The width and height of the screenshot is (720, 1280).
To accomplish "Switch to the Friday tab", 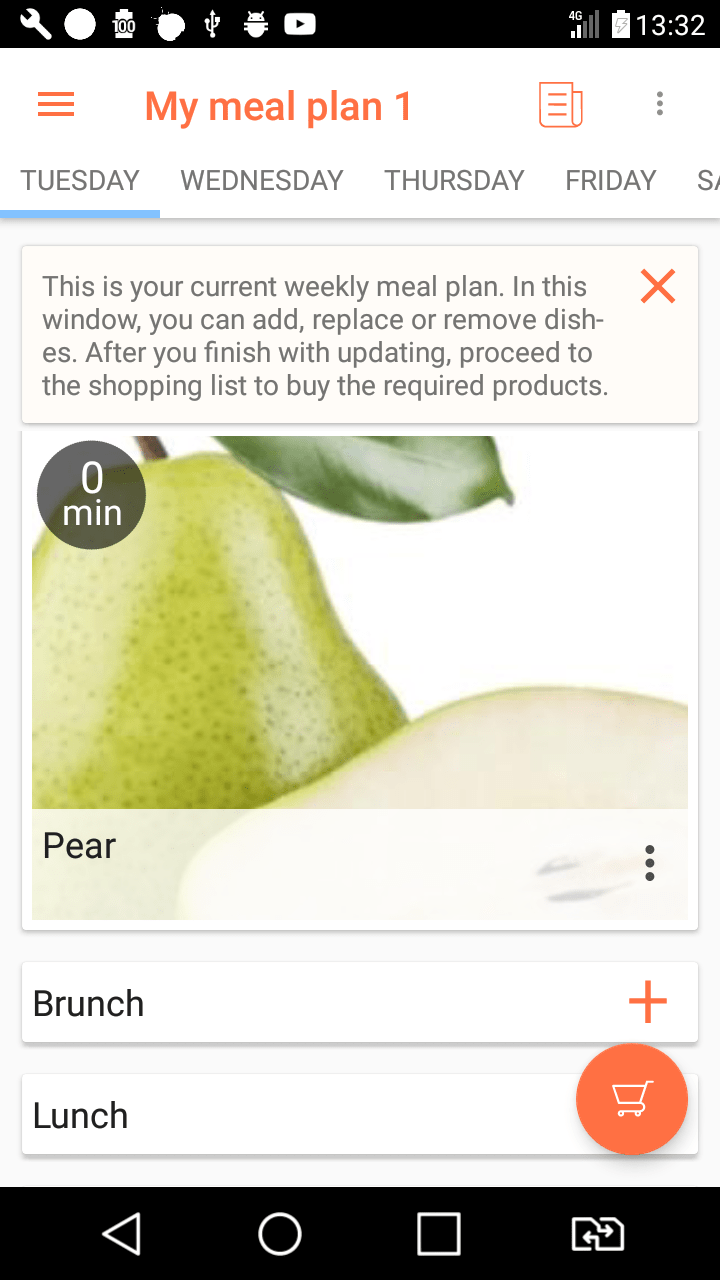I will click(x=610, y=181).
